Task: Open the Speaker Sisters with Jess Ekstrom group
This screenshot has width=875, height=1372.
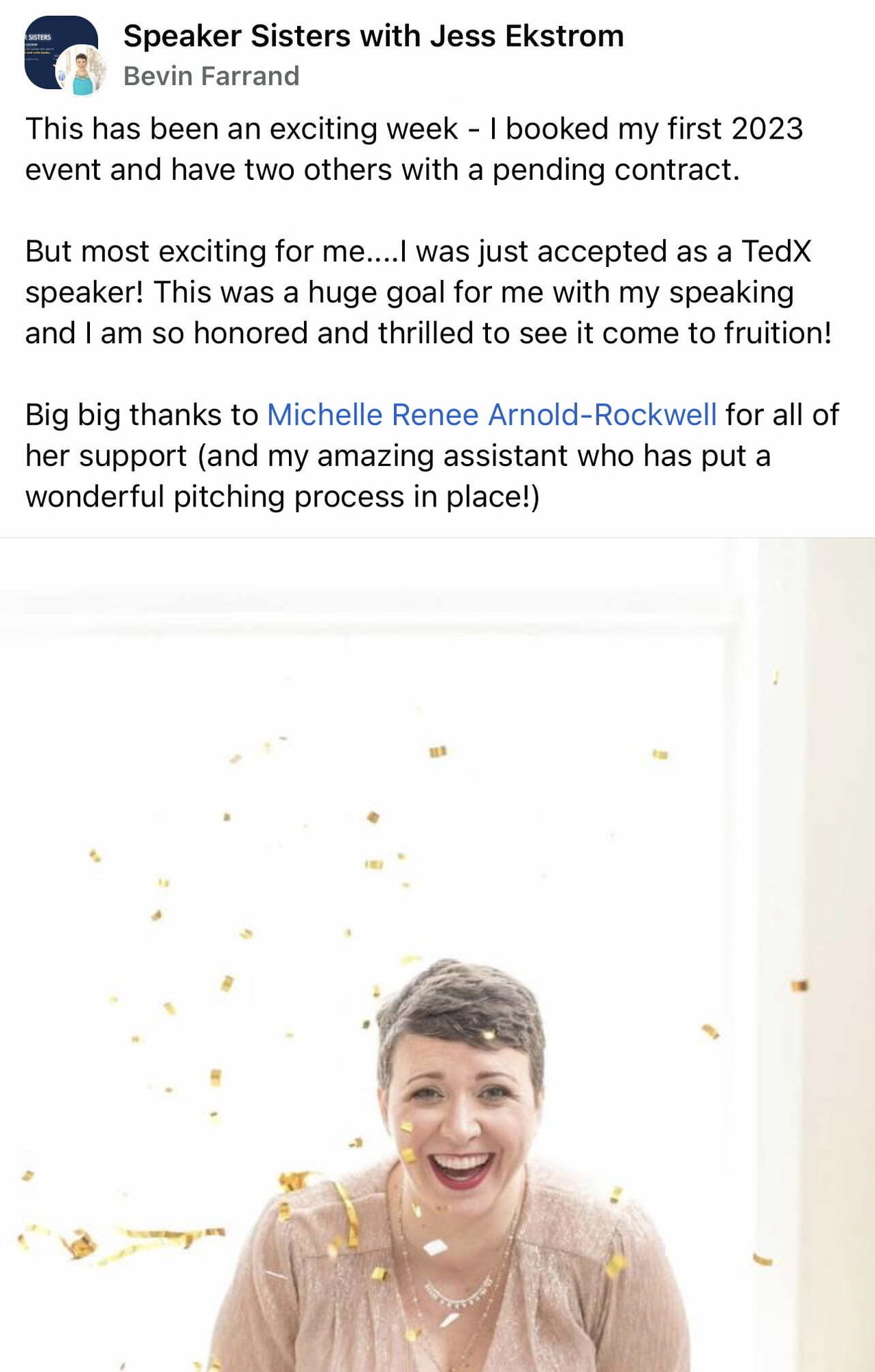Action: click(x=373, y=36)
